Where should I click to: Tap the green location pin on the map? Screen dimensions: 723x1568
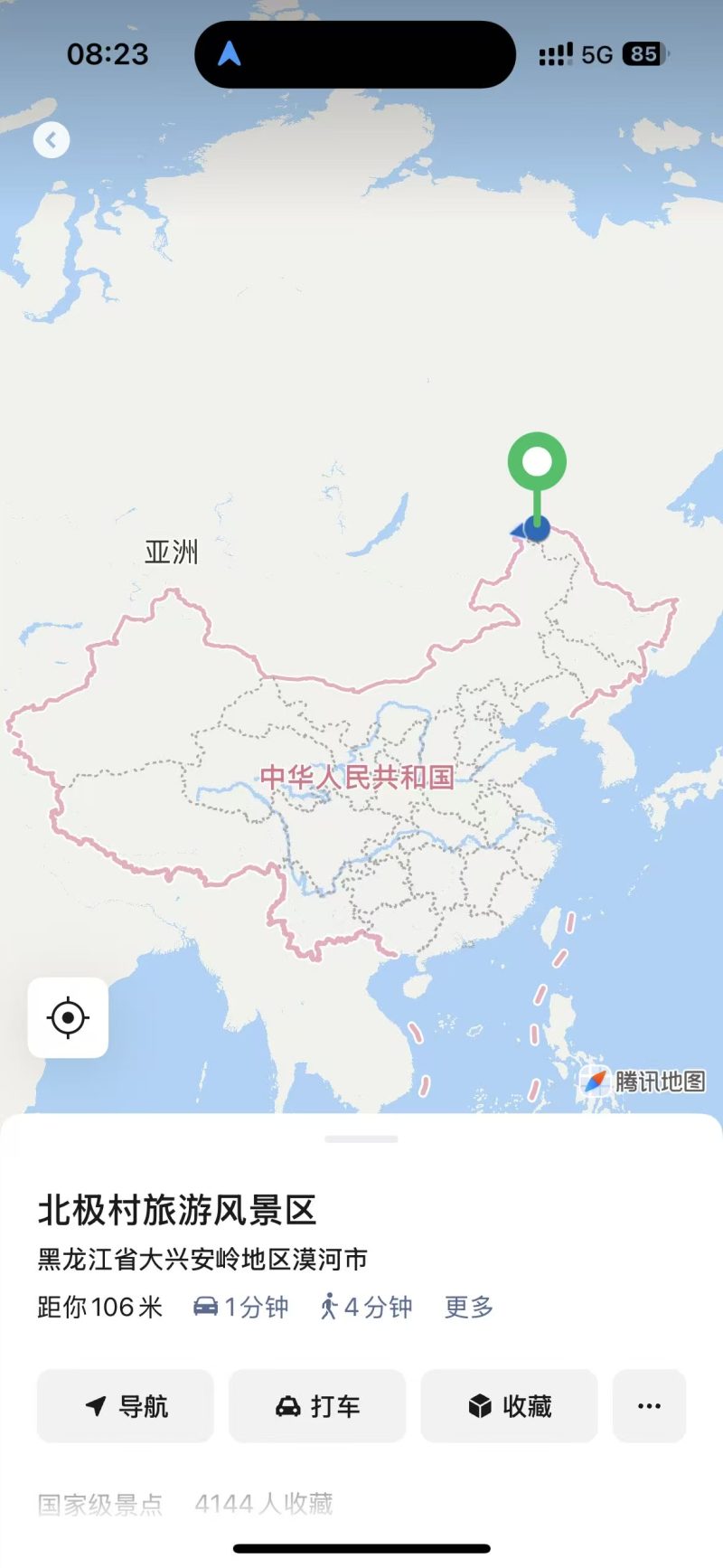537,463
